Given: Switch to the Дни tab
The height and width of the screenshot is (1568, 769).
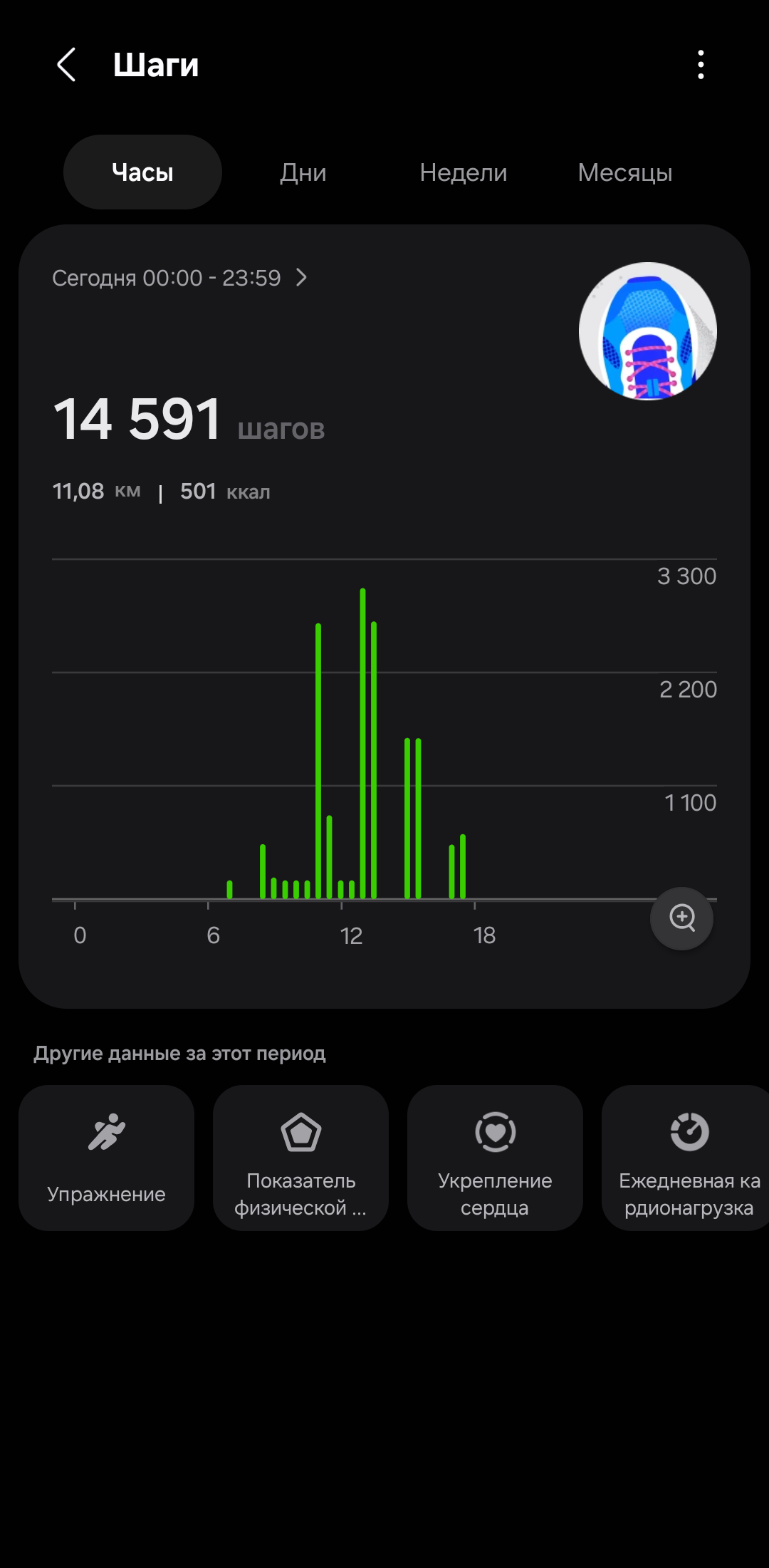Looking at the screenshot, I should tap(303, 172).
